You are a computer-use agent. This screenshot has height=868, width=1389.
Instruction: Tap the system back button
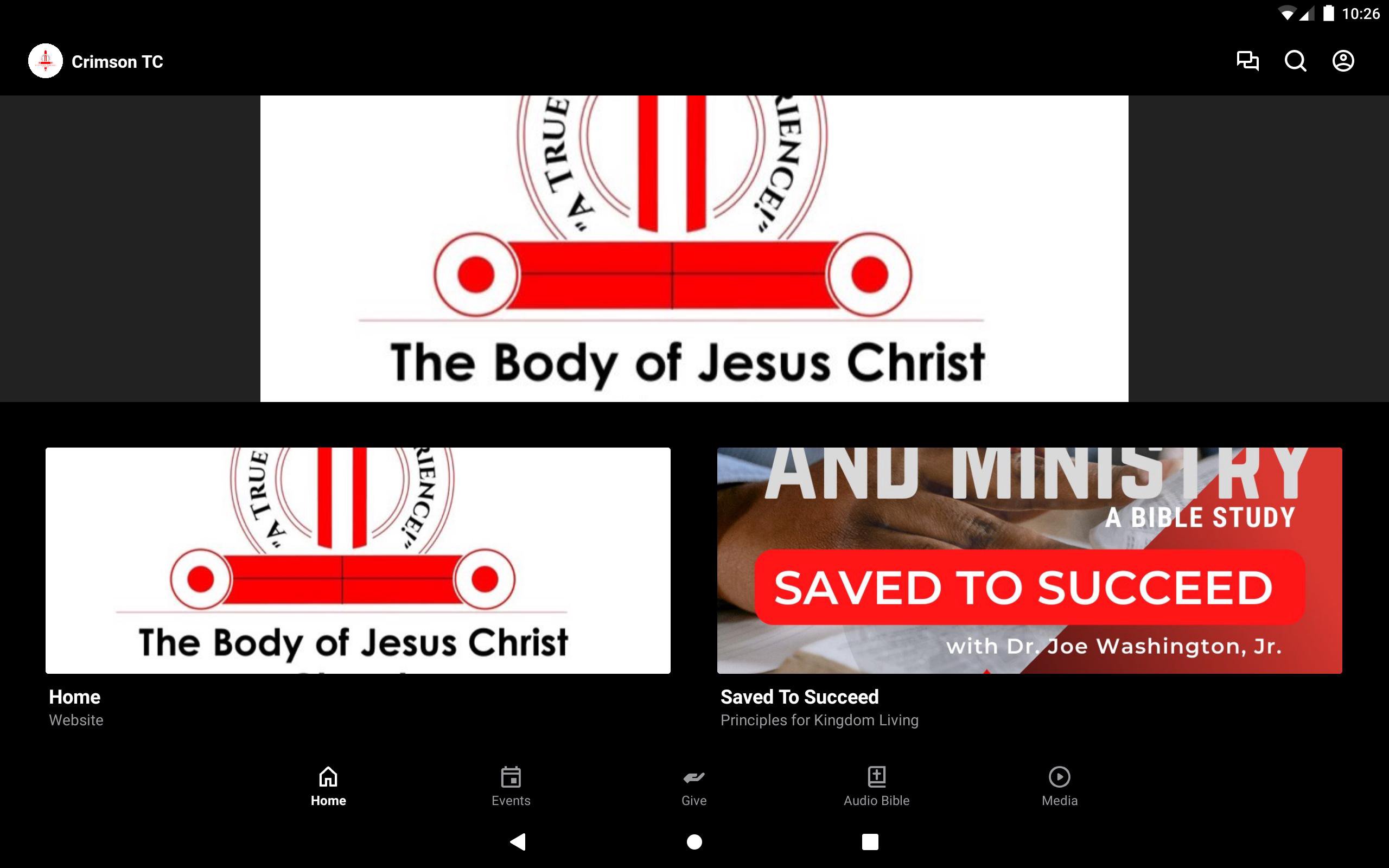[x=518, y=841]
